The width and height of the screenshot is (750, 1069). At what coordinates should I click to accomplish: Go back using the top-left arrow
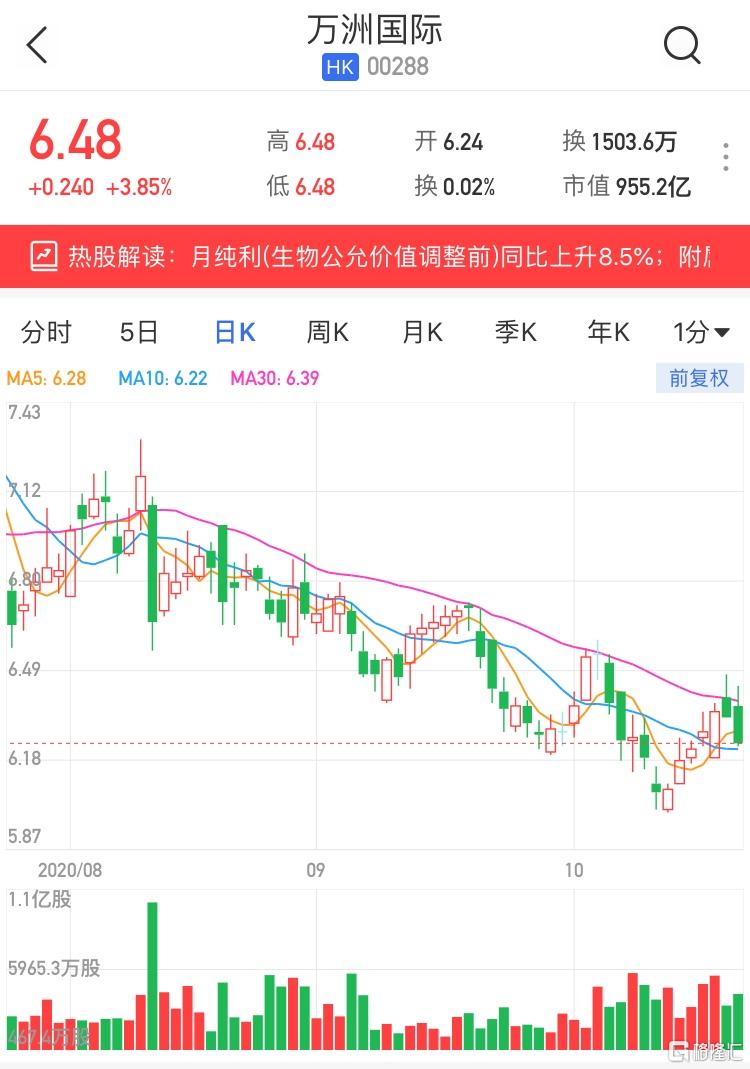(37, 45)
